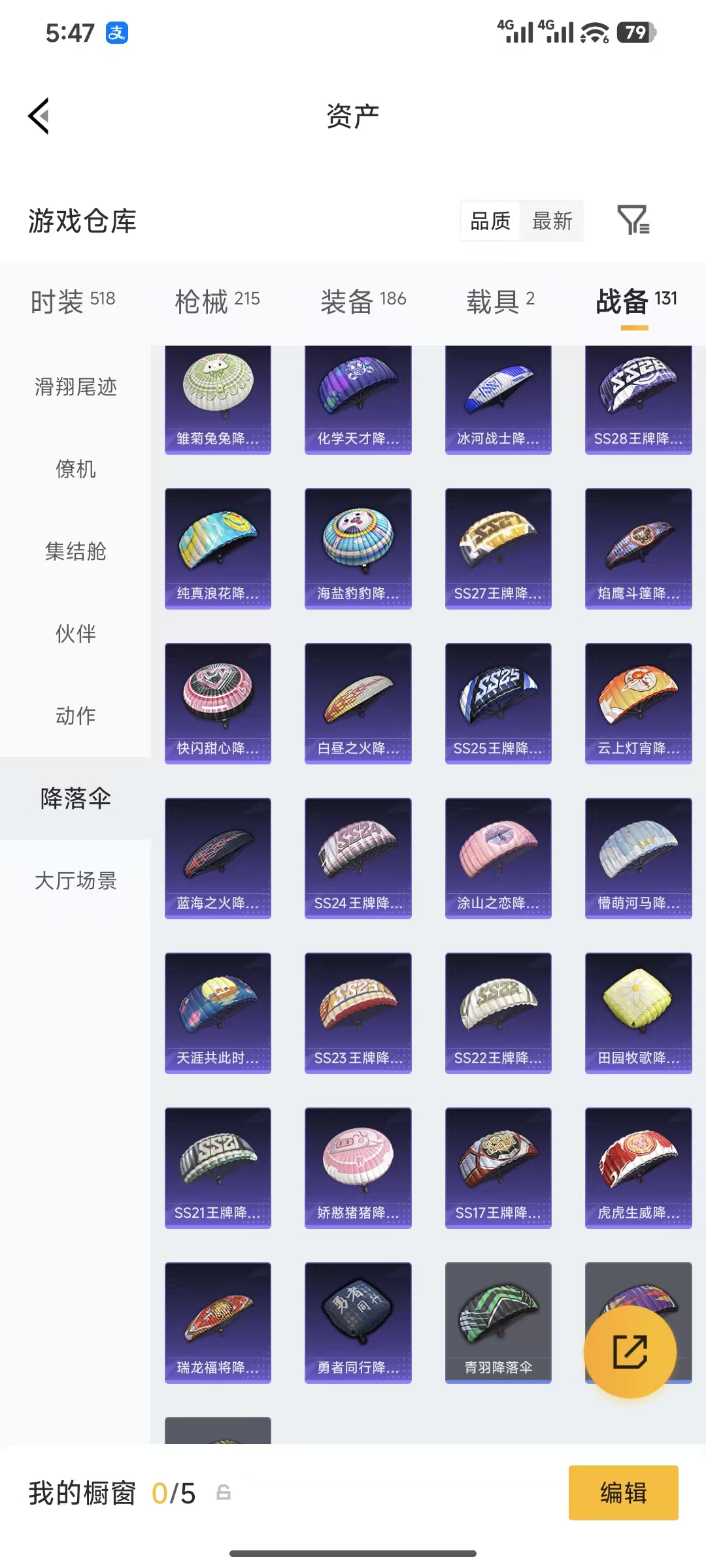The image size is (706, 1568).
Task: Sort items by 最新
Action: pyautogui.click(x=552, y=221)
